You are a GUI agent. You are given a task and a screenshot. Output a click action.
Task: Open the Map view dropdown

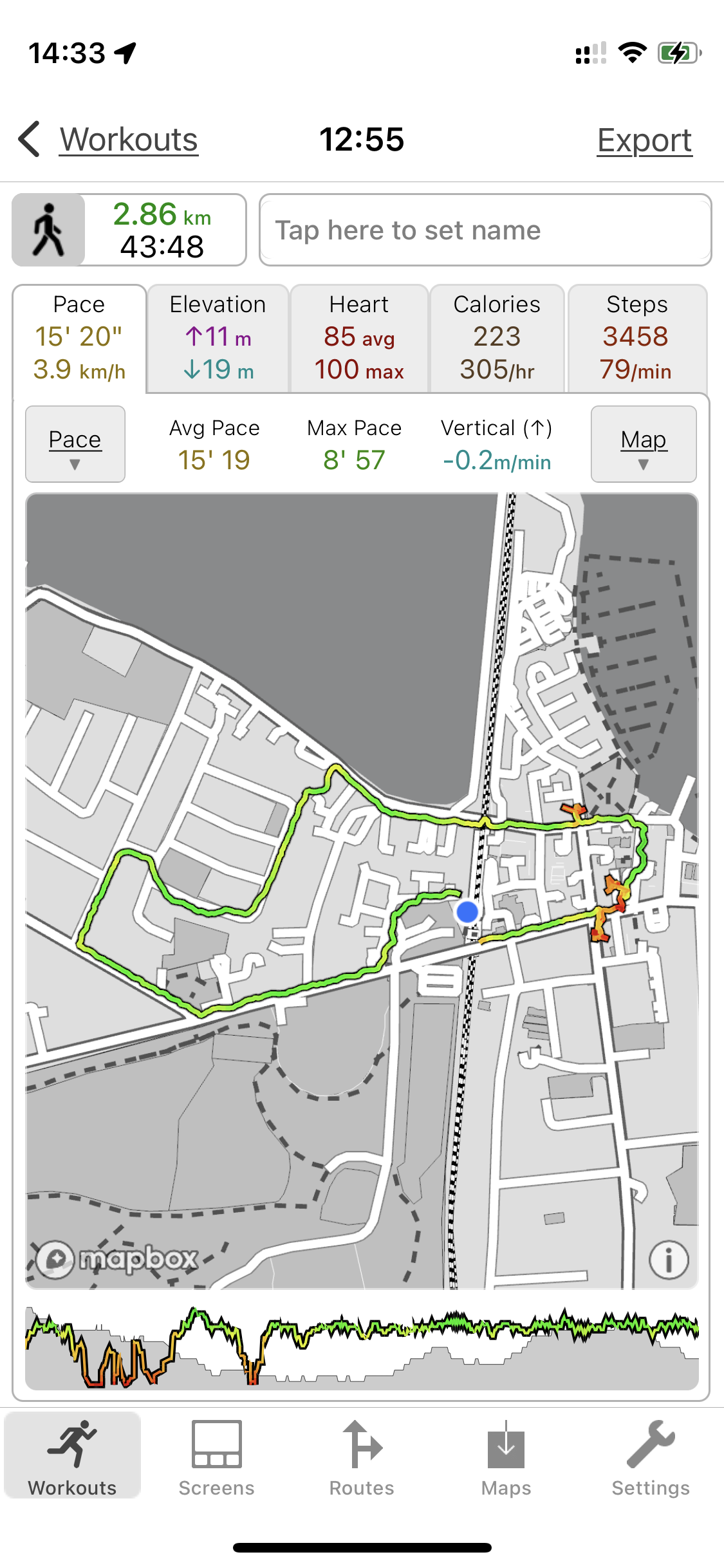(644, 444)
